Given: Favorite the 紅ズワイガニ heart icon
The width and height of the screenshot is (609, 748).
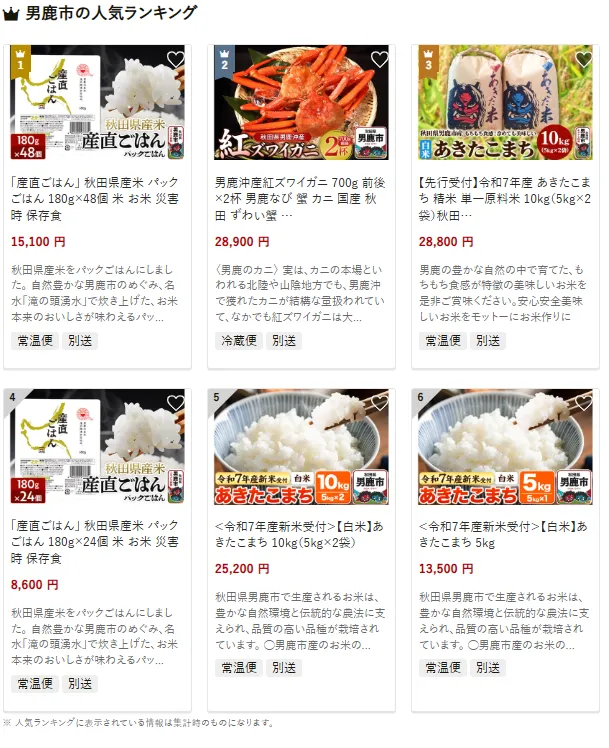Looking at the screenshot, I should point(379,60).
